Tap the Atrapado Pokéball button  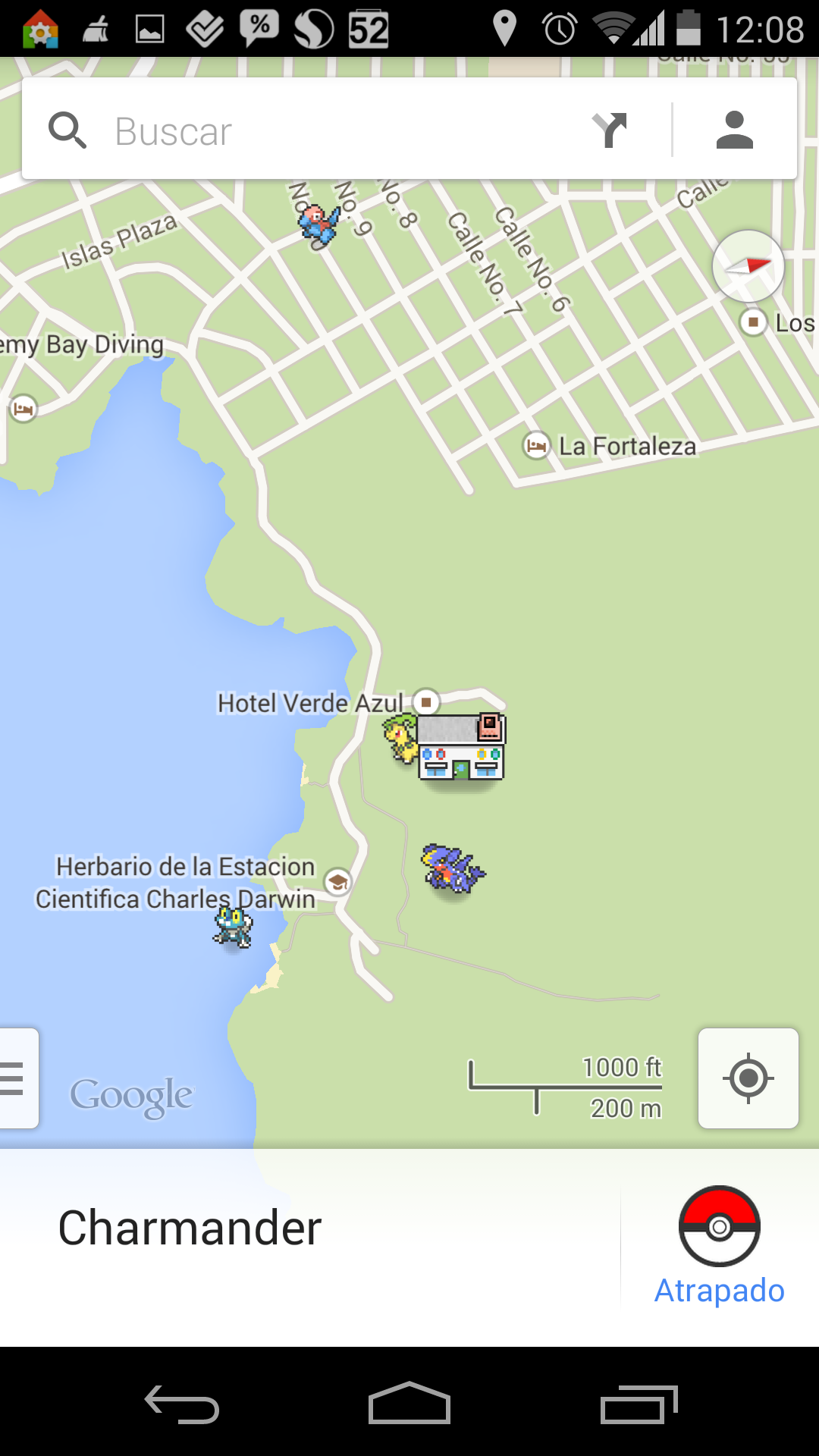click(x=719, y=1244)
